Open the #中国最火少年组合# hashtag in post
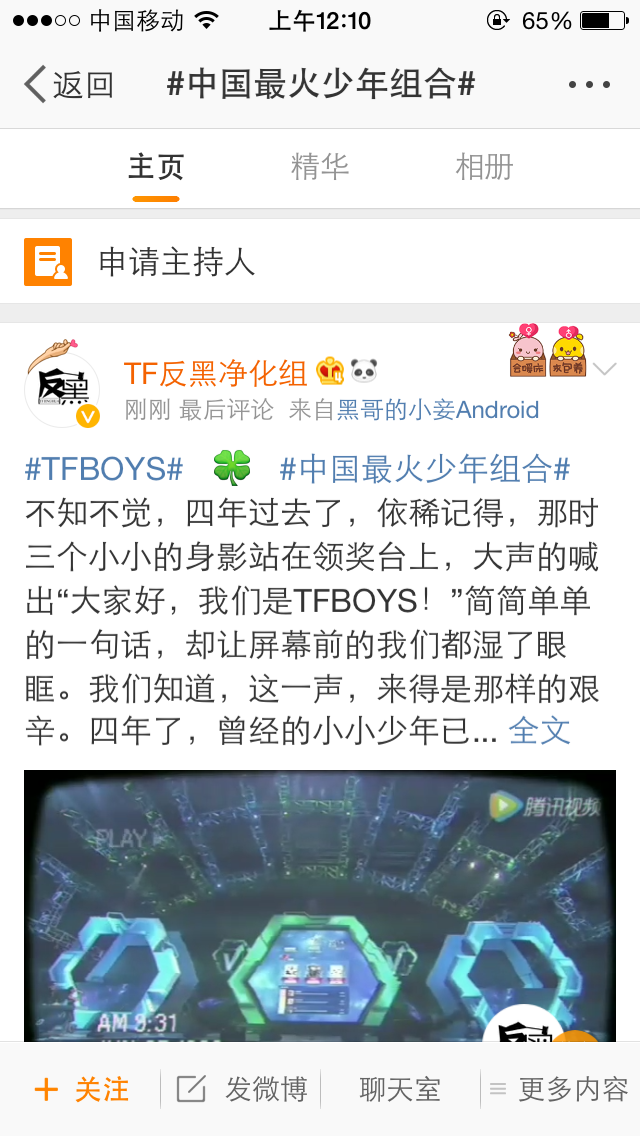Screen dimensions: 640x1136 tap(425, 468)
